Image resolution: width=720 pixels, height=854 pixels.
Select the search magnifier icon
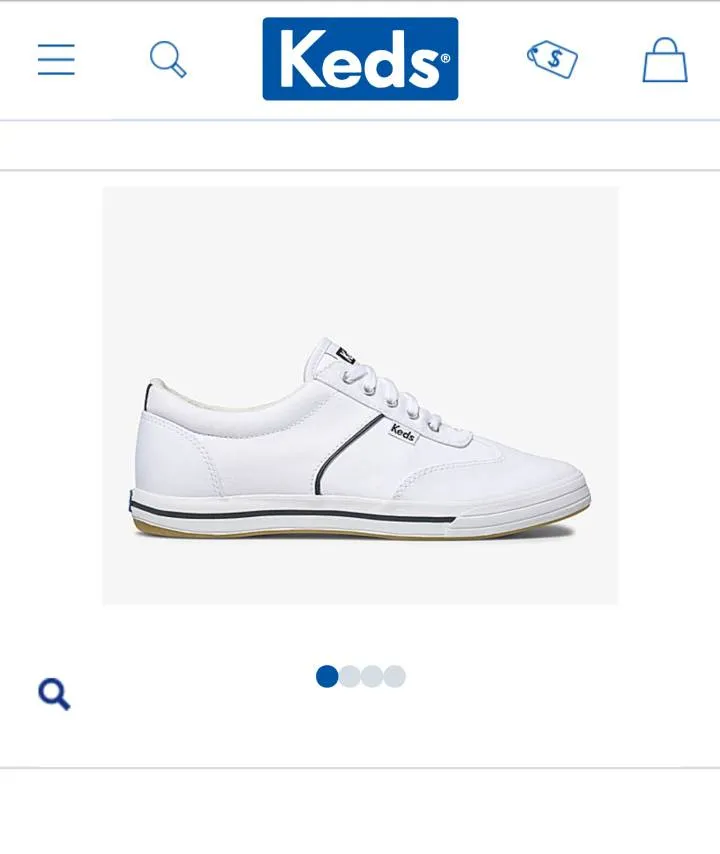168,59
